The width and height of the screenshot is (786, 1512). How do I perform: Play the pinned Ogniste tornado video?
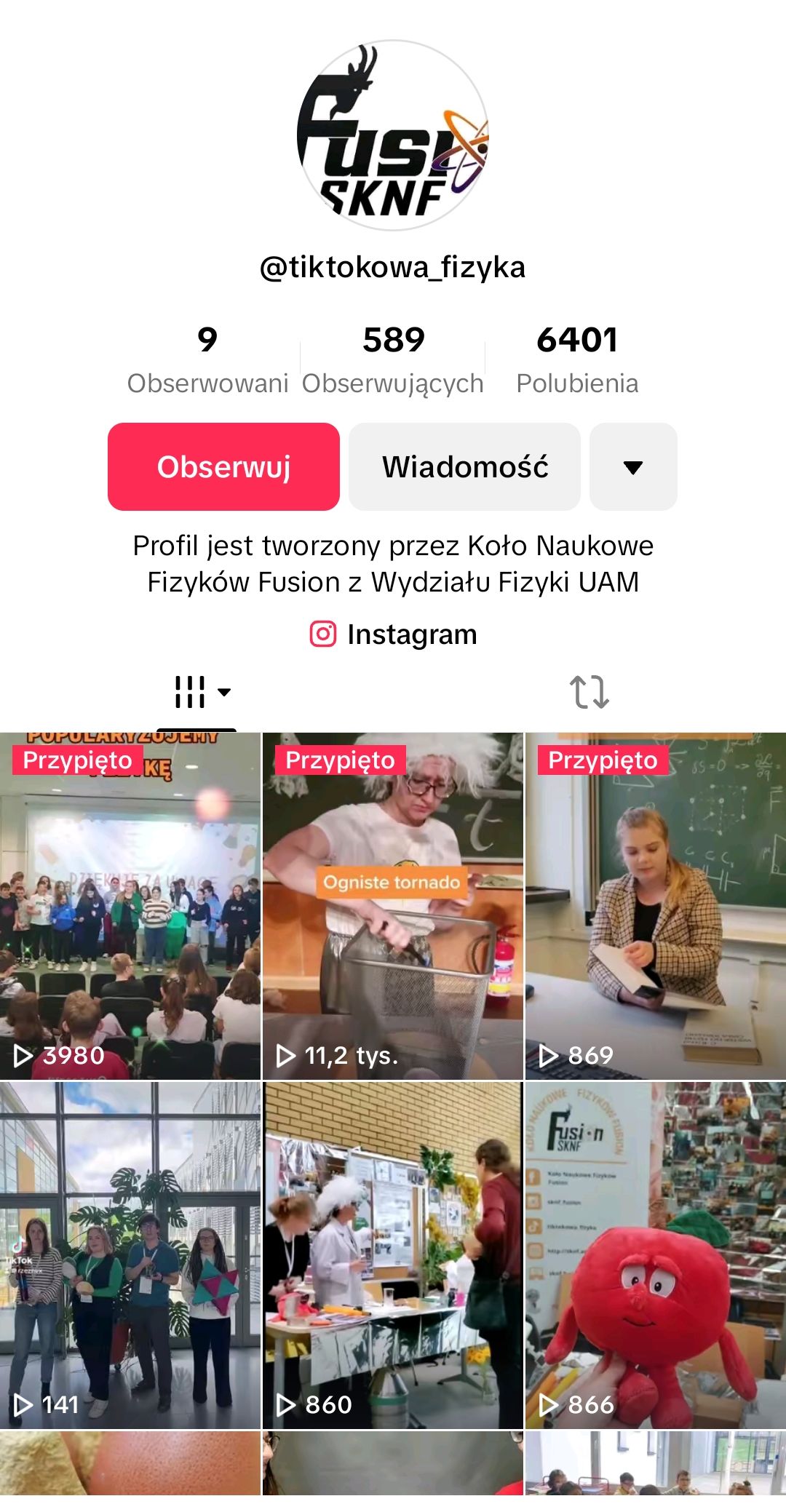392,906
